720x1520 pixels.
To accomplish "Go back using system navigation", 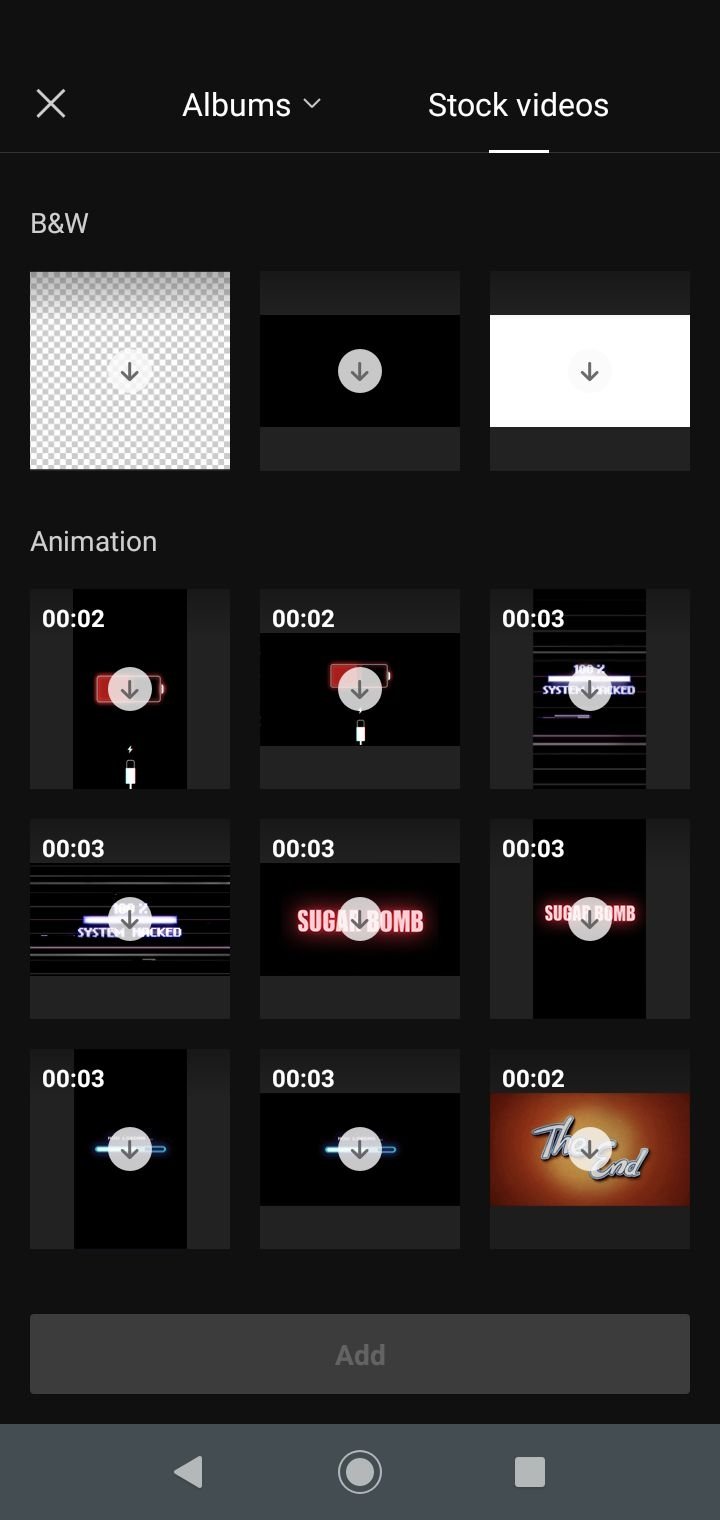I will coord(188,1471).
